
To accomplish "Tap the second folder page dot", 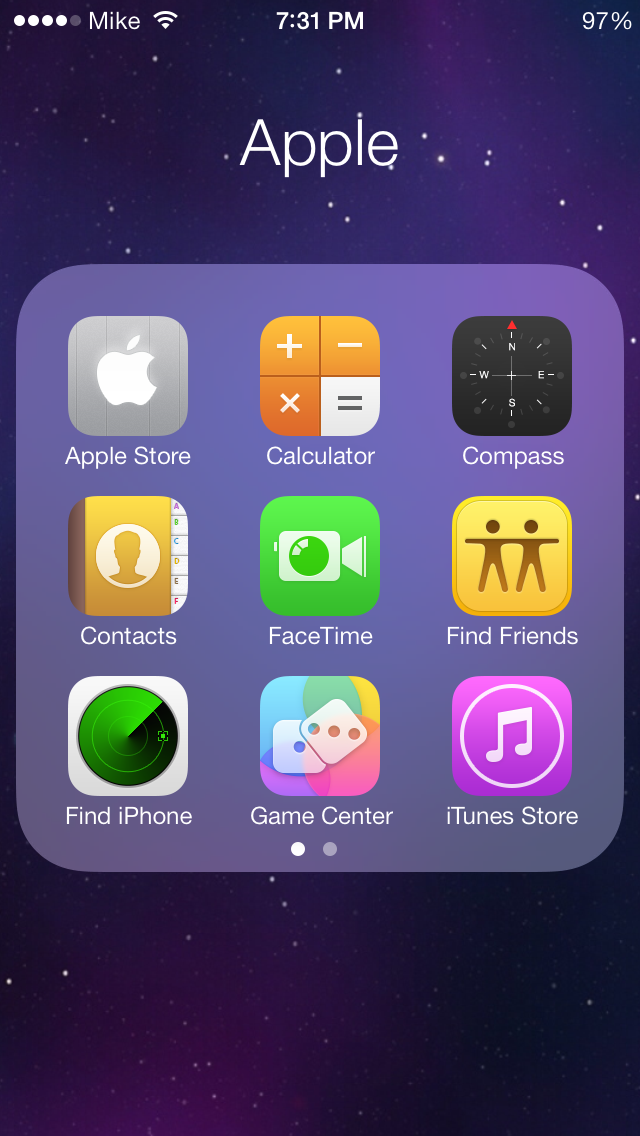I will [330, 848].
